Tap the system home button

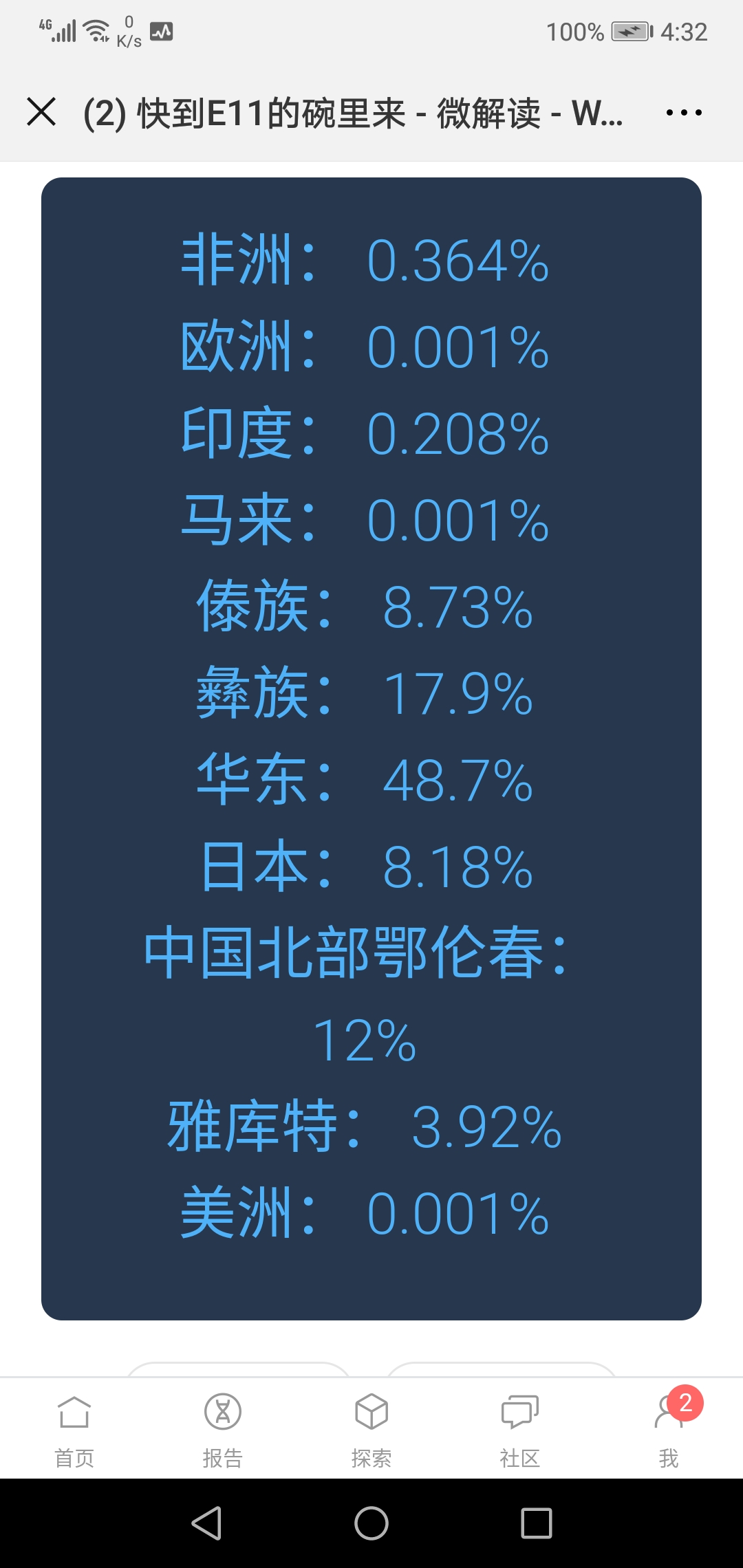[371, 1523]
